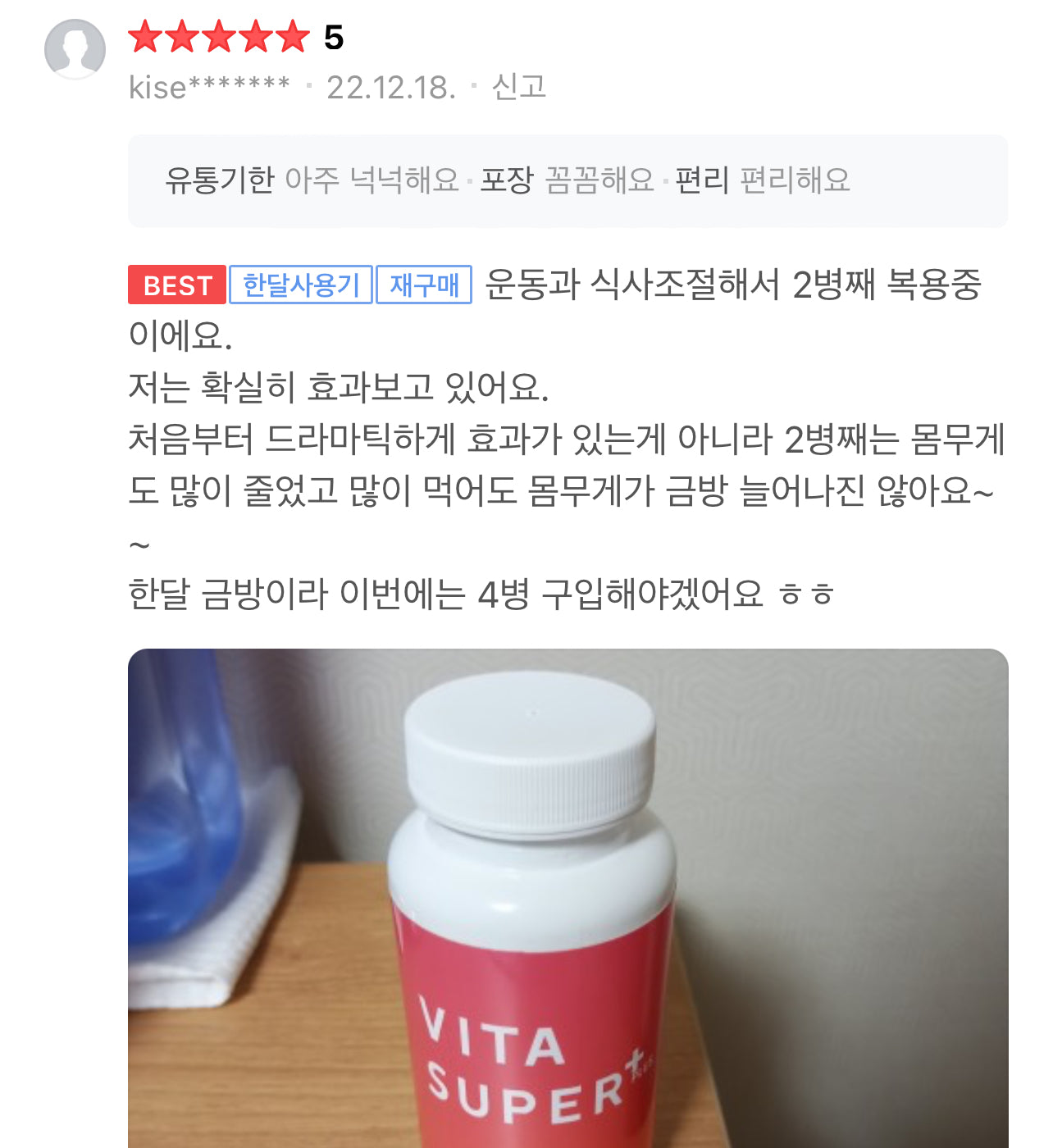Open reviewer kise's profile avatar

(75, 49)
